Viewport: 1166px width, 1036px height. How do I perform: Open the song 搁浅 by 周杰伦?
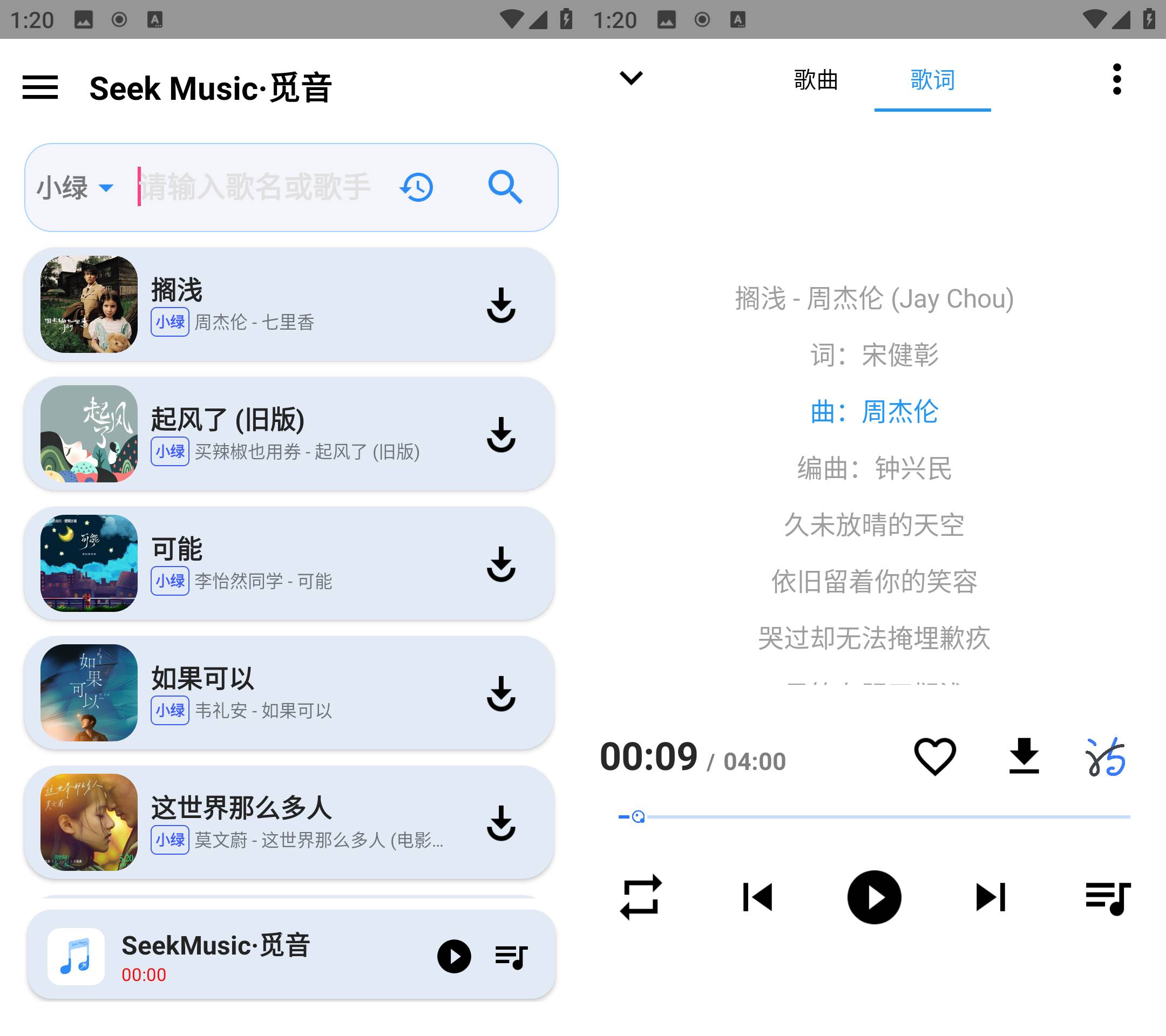(285, 304)
